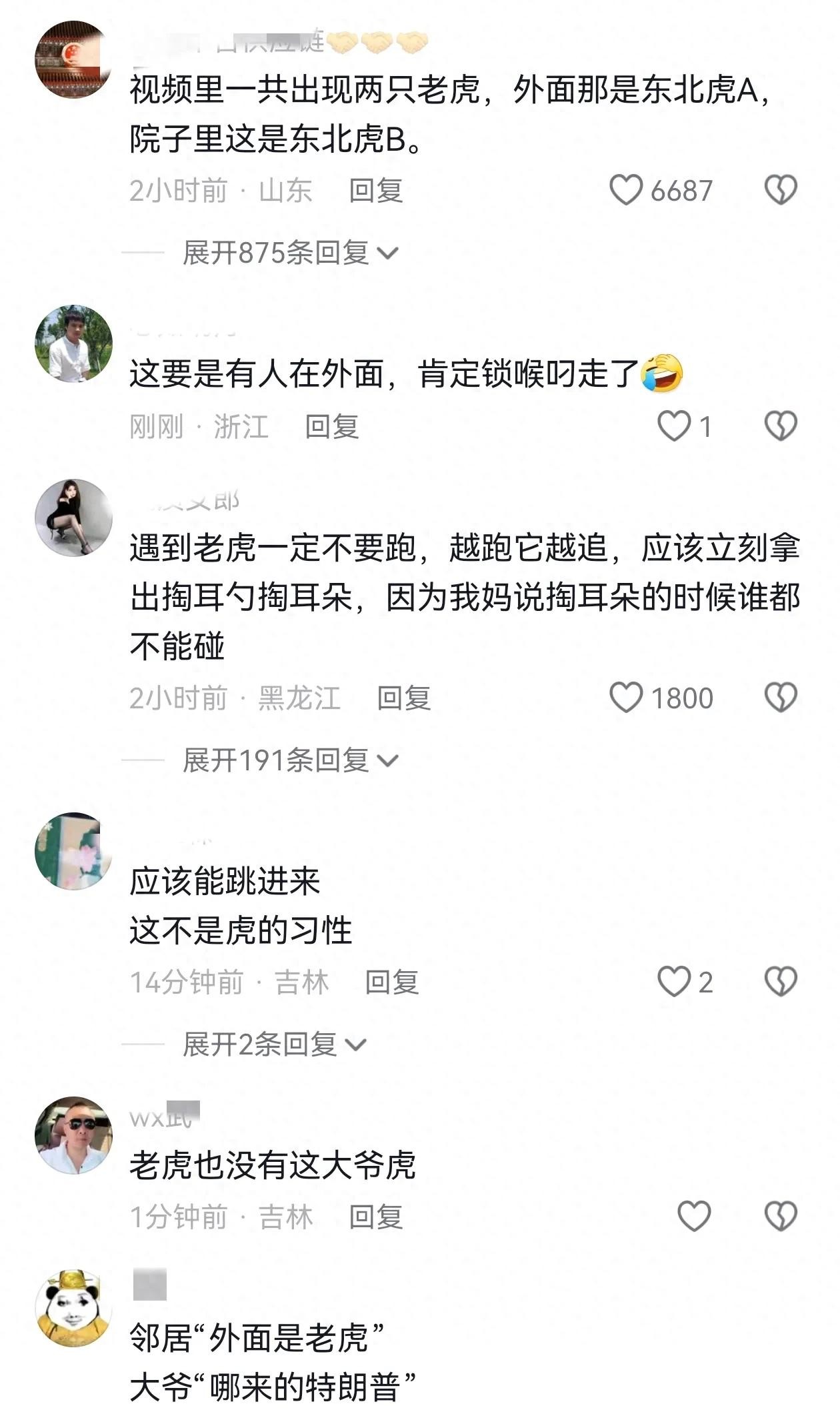
Task: Reply to the 浙江 comment
Action: 331,426
